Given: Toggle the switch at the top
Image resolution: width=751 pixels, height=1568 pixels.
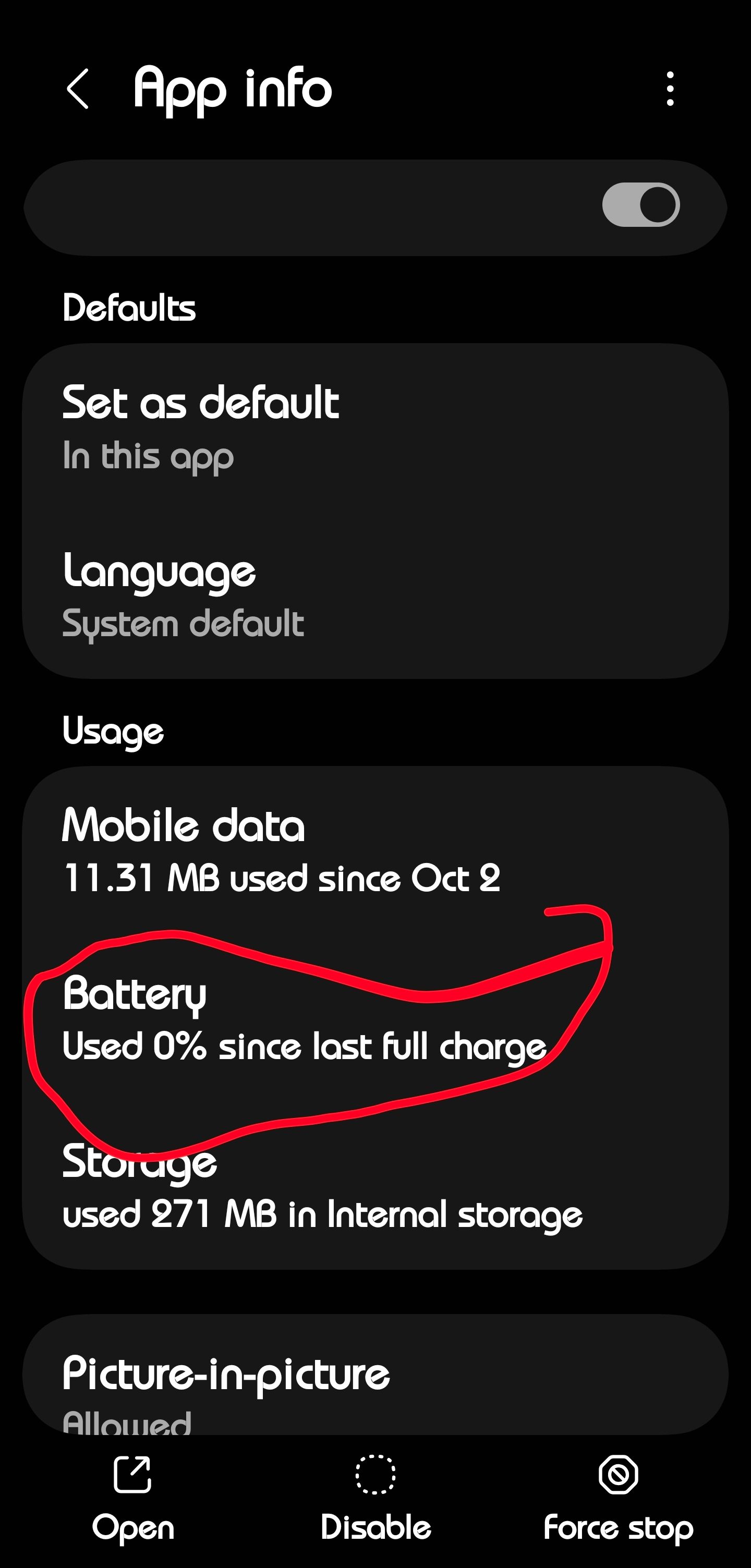Looking at the screenshot, I should [x=640, y=205].
